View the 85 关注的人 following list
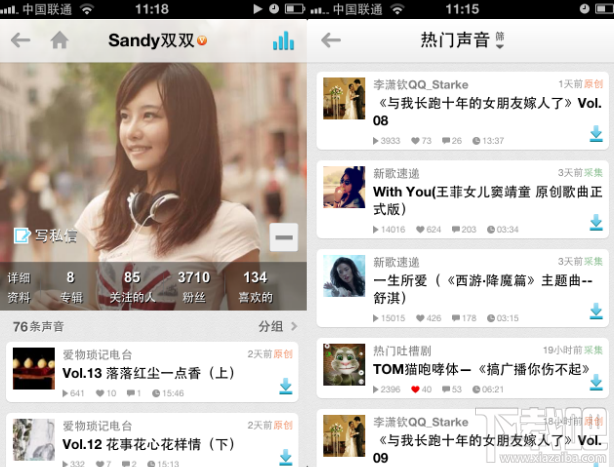 click(132, 286)
